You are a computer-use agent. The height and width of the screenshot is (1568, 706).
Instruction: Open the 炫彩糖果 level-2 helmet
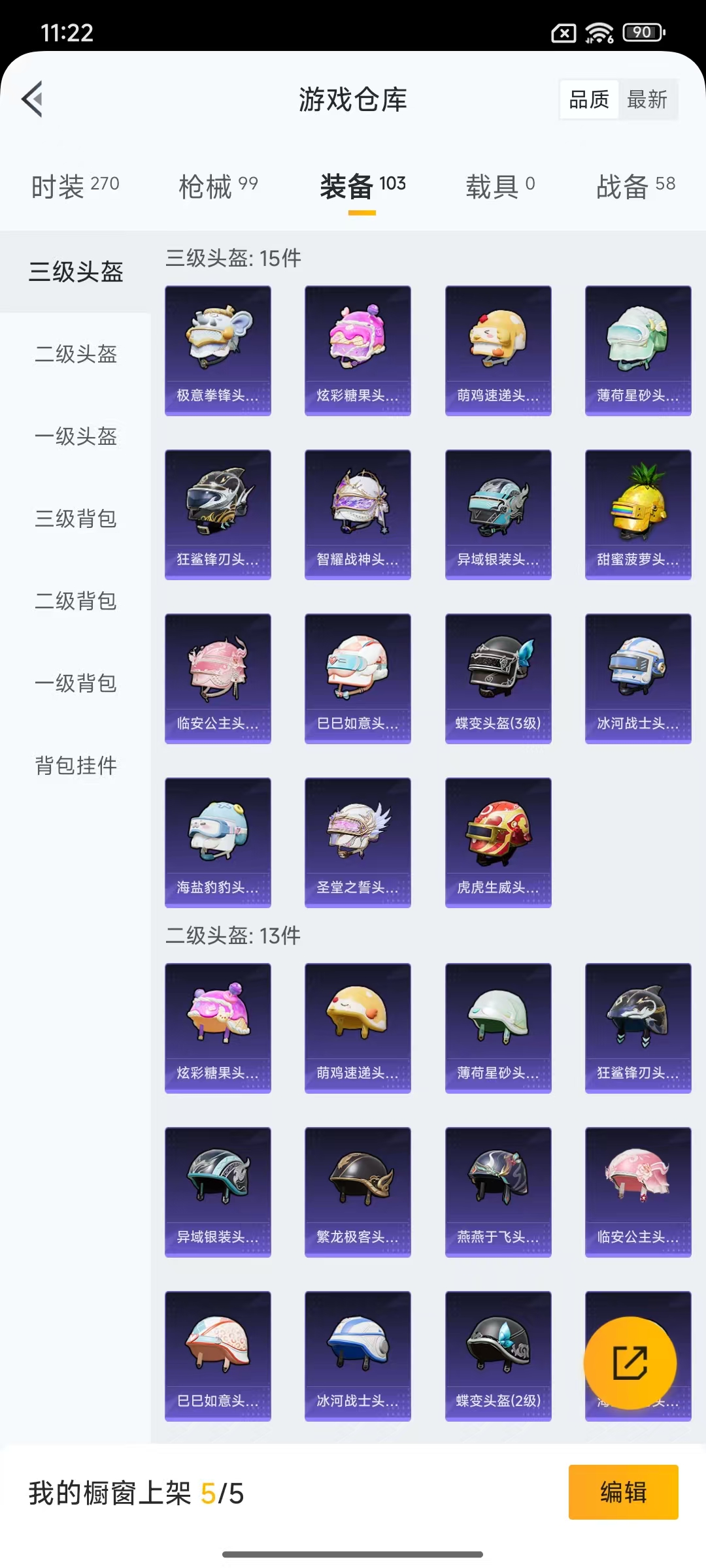[x=218, y=1027]
